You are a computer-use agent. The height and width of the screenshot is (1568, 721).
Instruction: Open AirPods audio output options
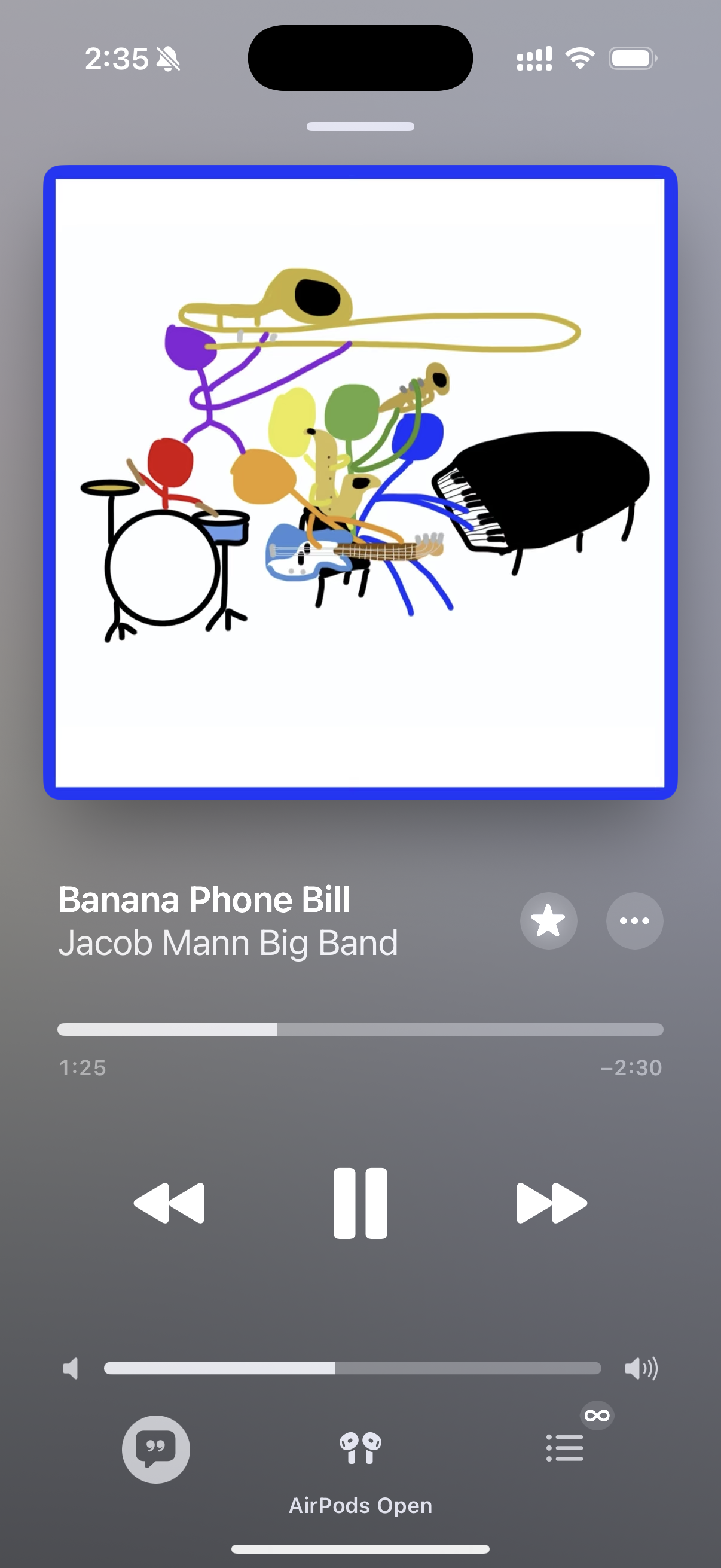pyautogui.click(x=360, y=1448)
